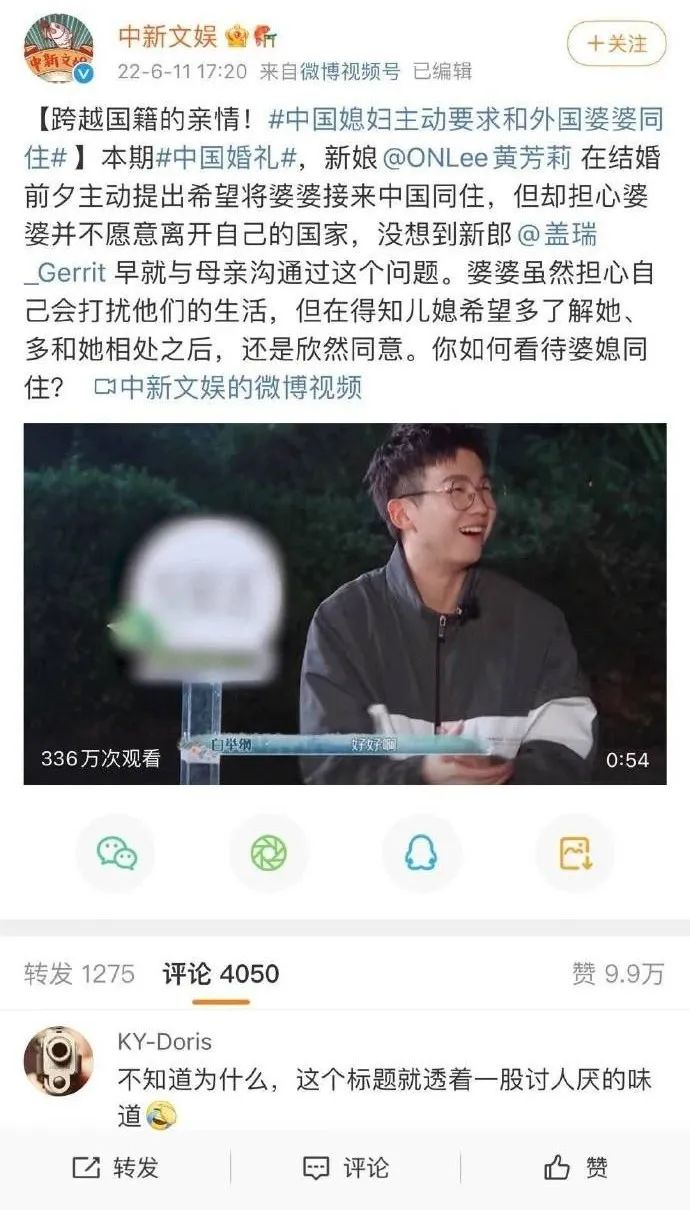Save the post as an image
Viewport: 690px width, 1210px height.
click(574, 853)
